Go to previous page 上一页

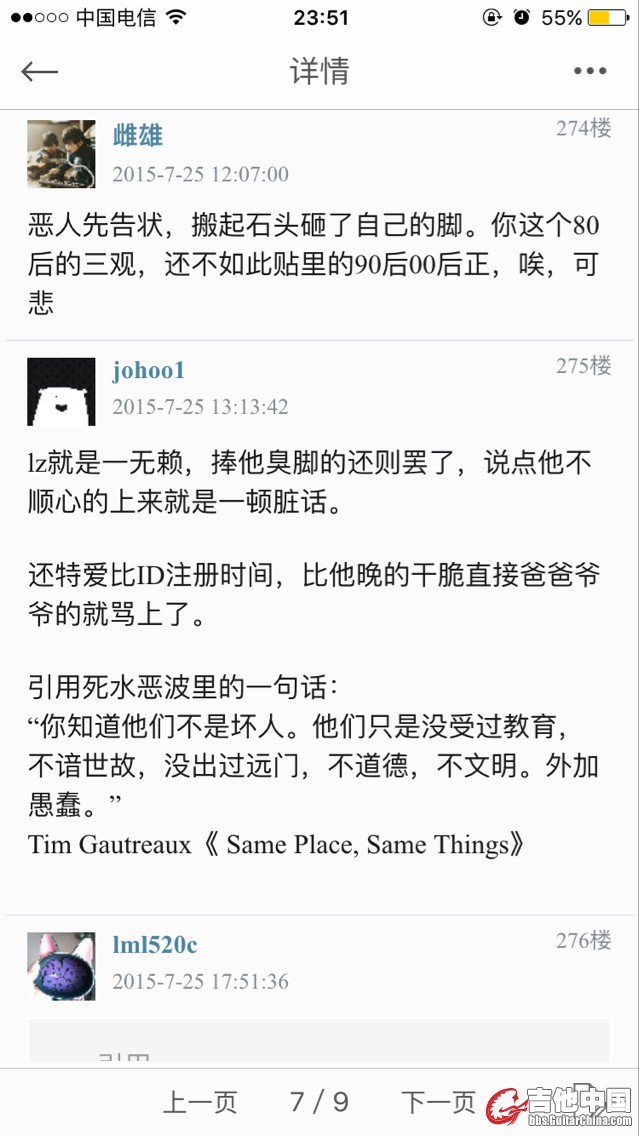pyautogui.click(x=200, y=1102)
